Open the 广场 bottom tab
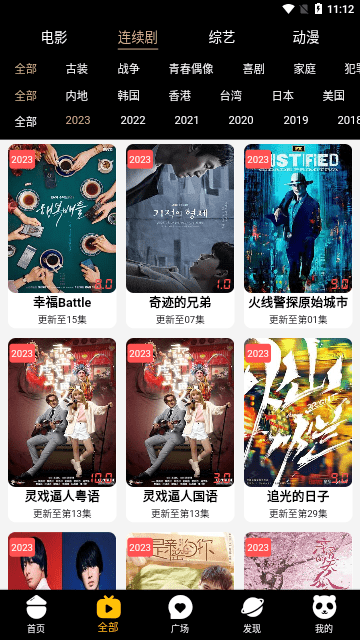360x640 pixels. tap(180, 615)
